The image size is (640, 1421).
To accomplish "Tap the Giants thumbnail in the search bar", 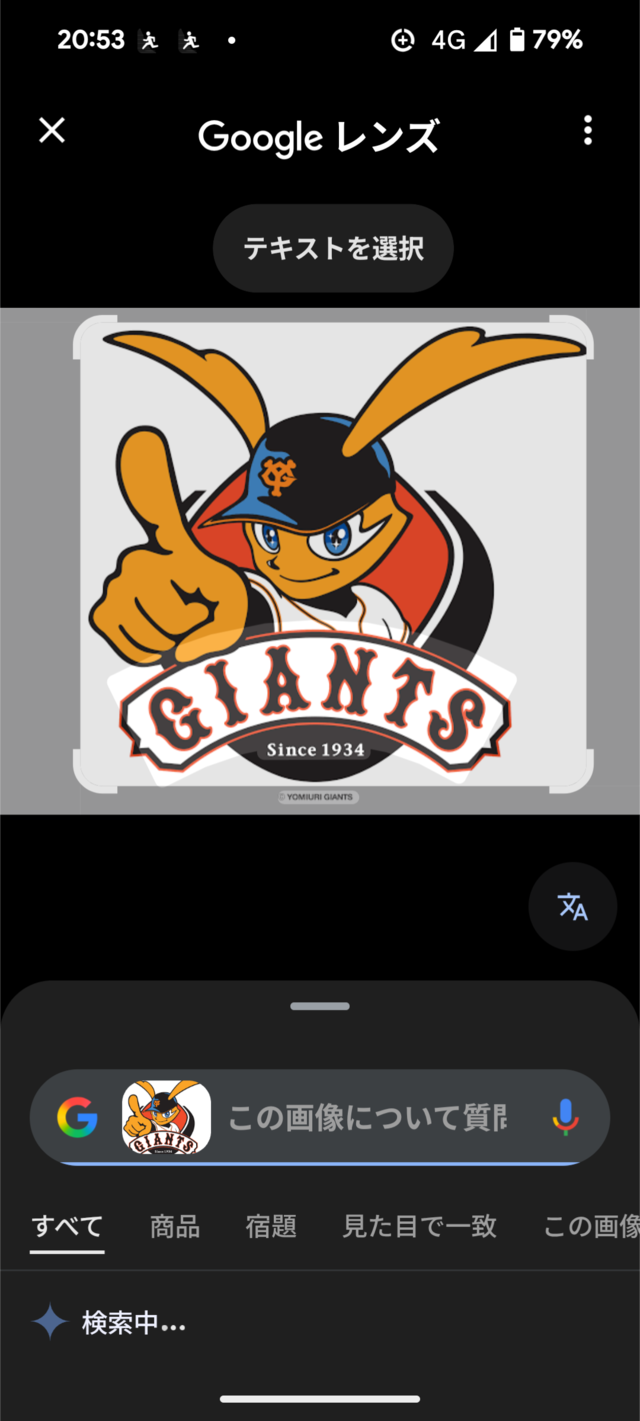I will tap(166, 1117).
